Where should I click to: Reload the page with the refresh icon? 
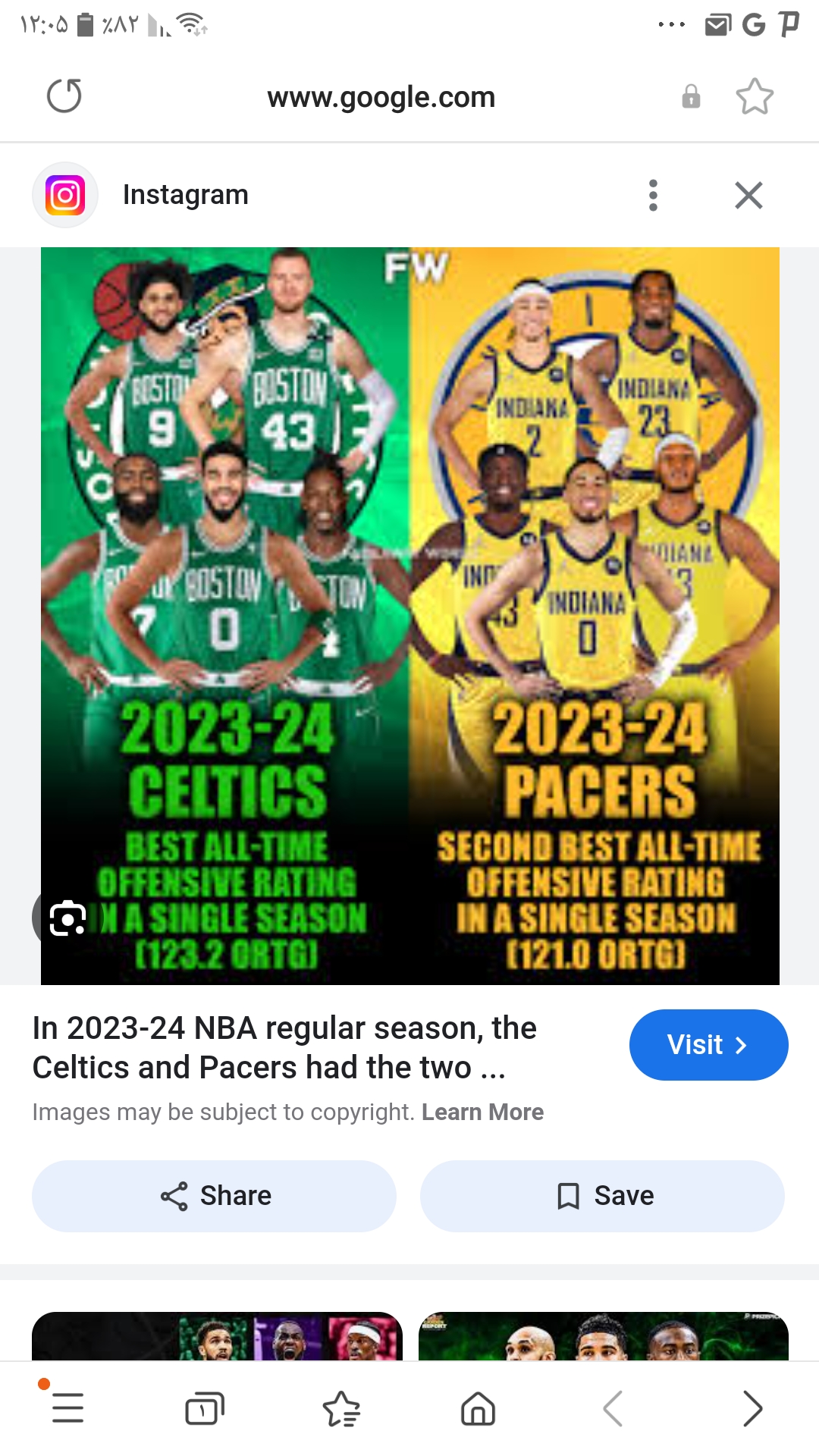pos(64,96)
